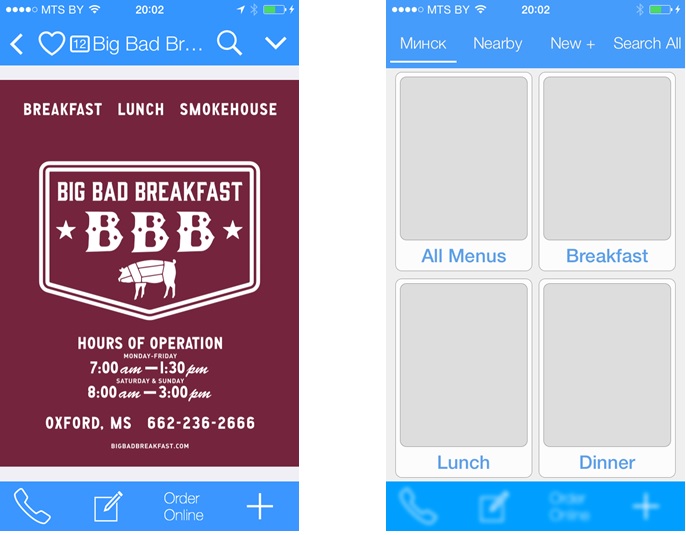This screenshot has height=535, width=686.
Task: Open the Big Bad Breakfast menu image
Action: click(x=150, y=272)
